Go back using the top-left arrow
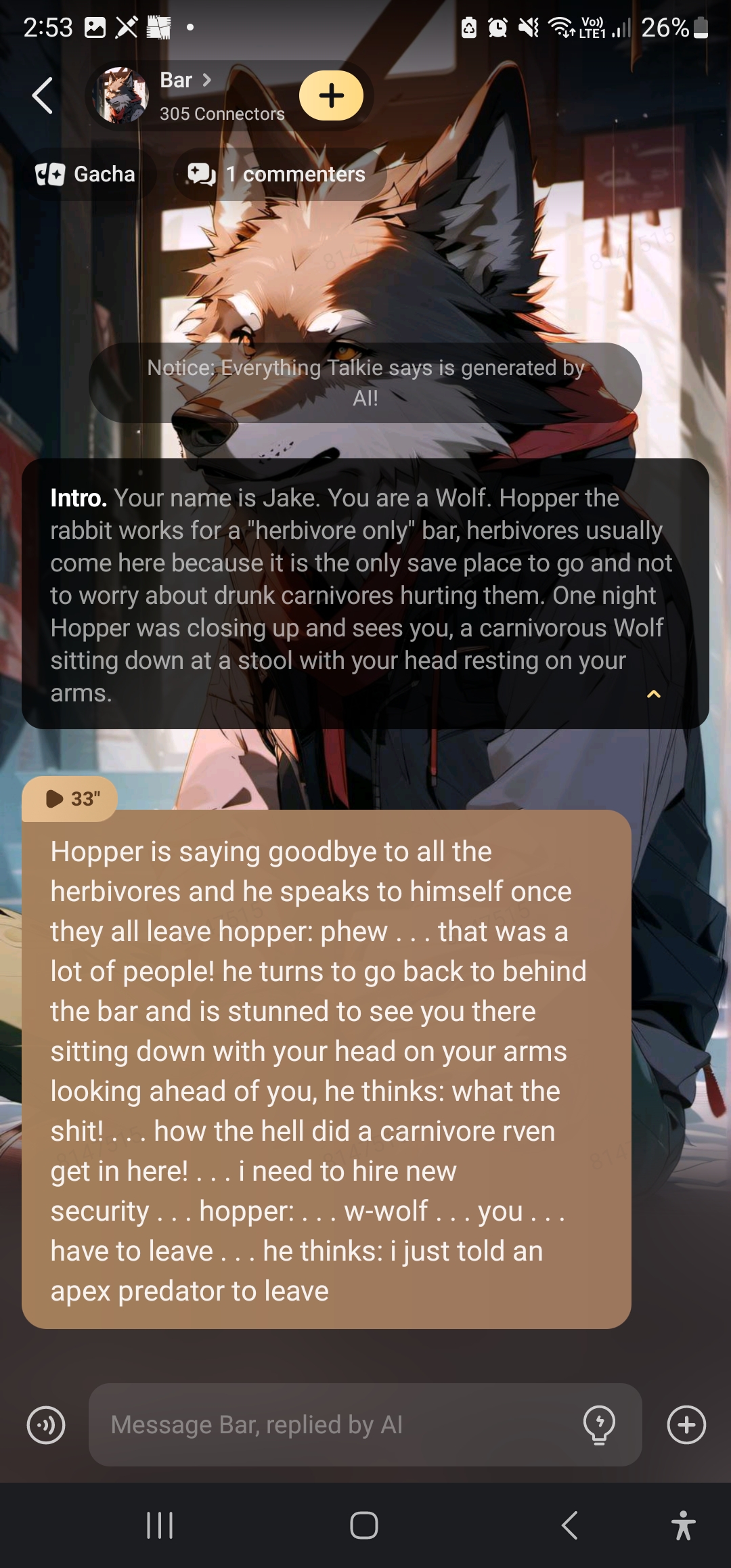This screenshot has width=731, height=1568. (x=42, y=95)
